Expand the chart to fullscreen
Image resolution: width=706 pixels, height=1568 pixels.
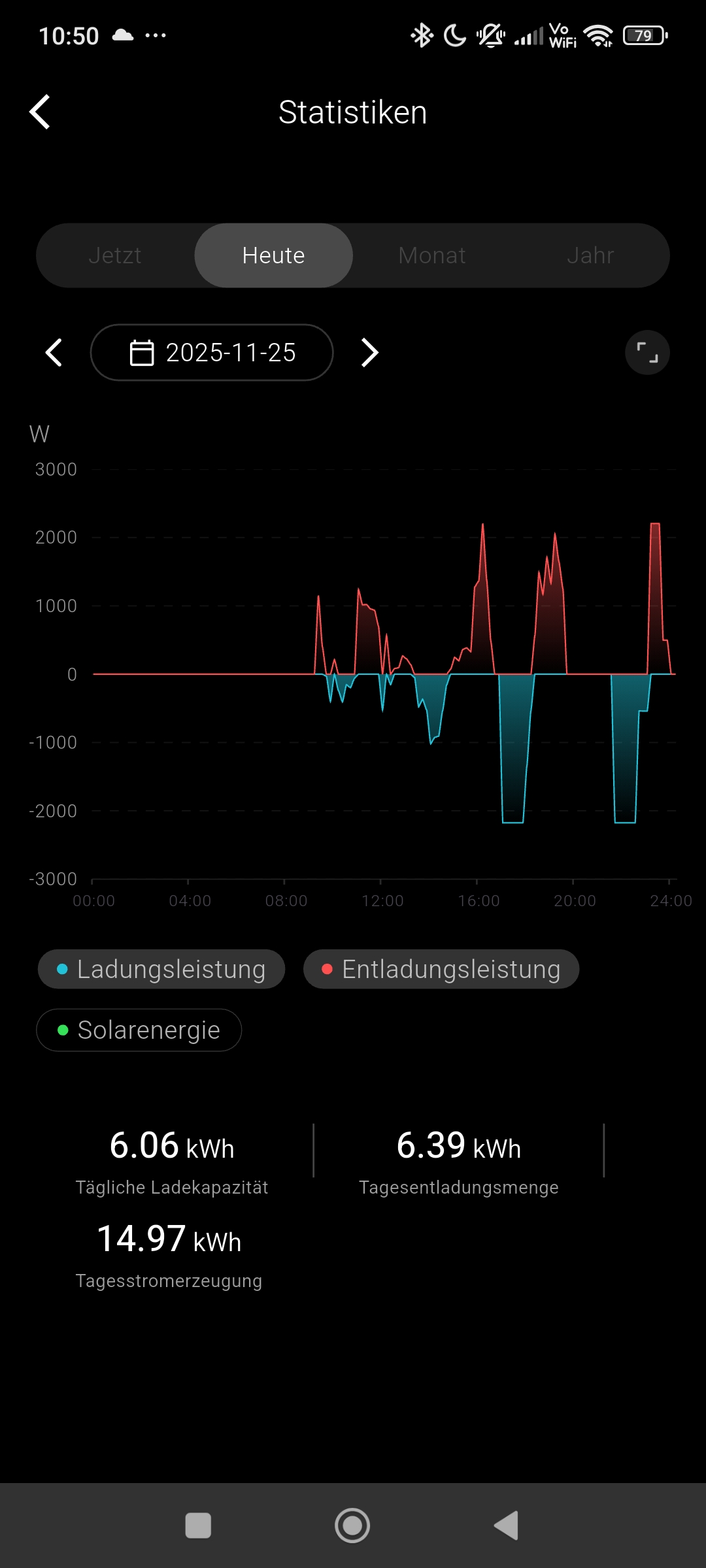pos(647,353)
